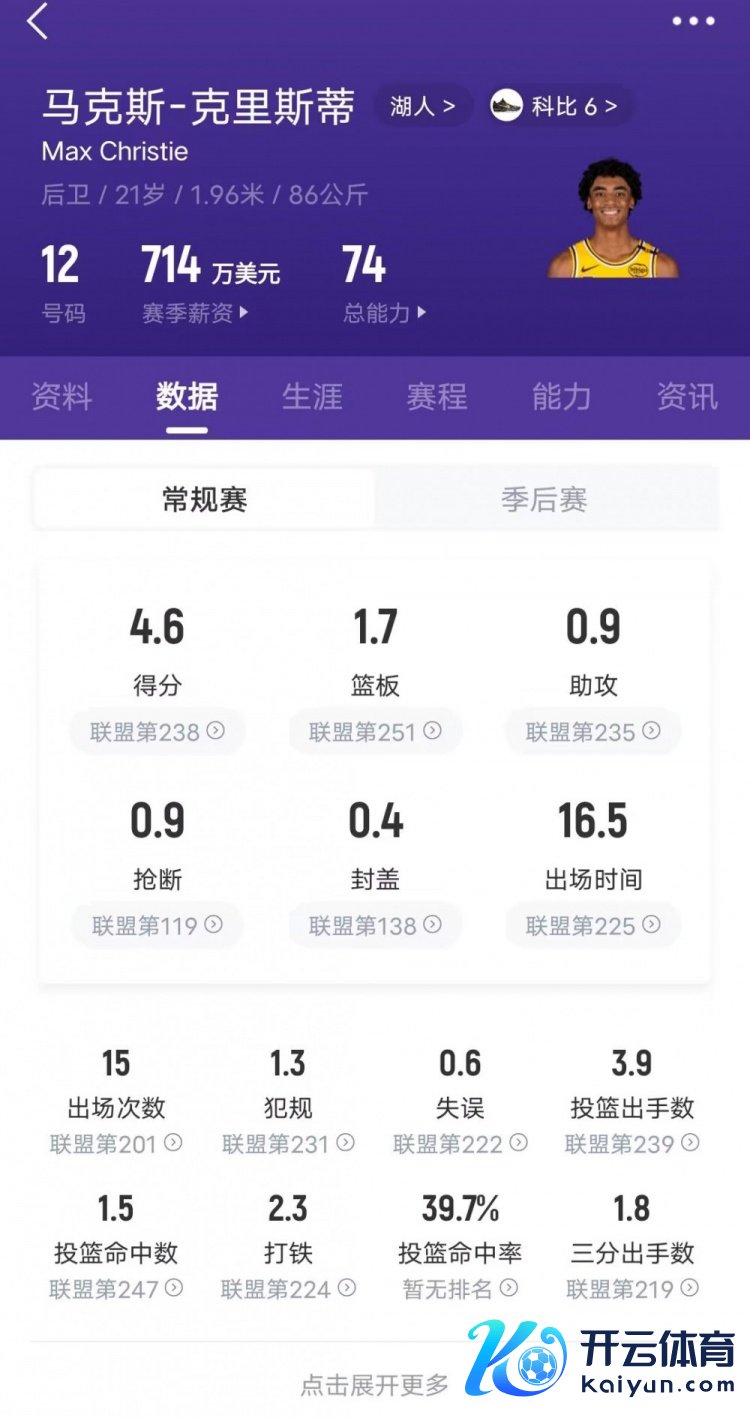Go back using the top-left arrow
750x1418 pixels.
37,21
